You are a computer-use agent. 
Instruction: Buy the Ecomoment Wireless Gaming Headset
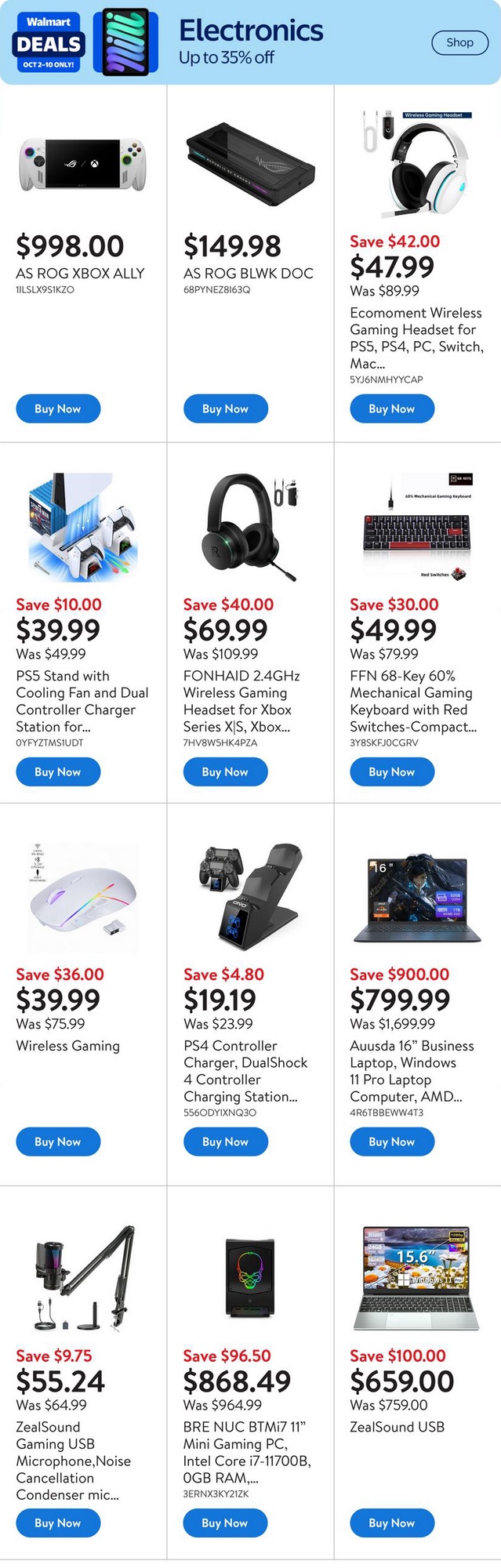pos(391,408)
